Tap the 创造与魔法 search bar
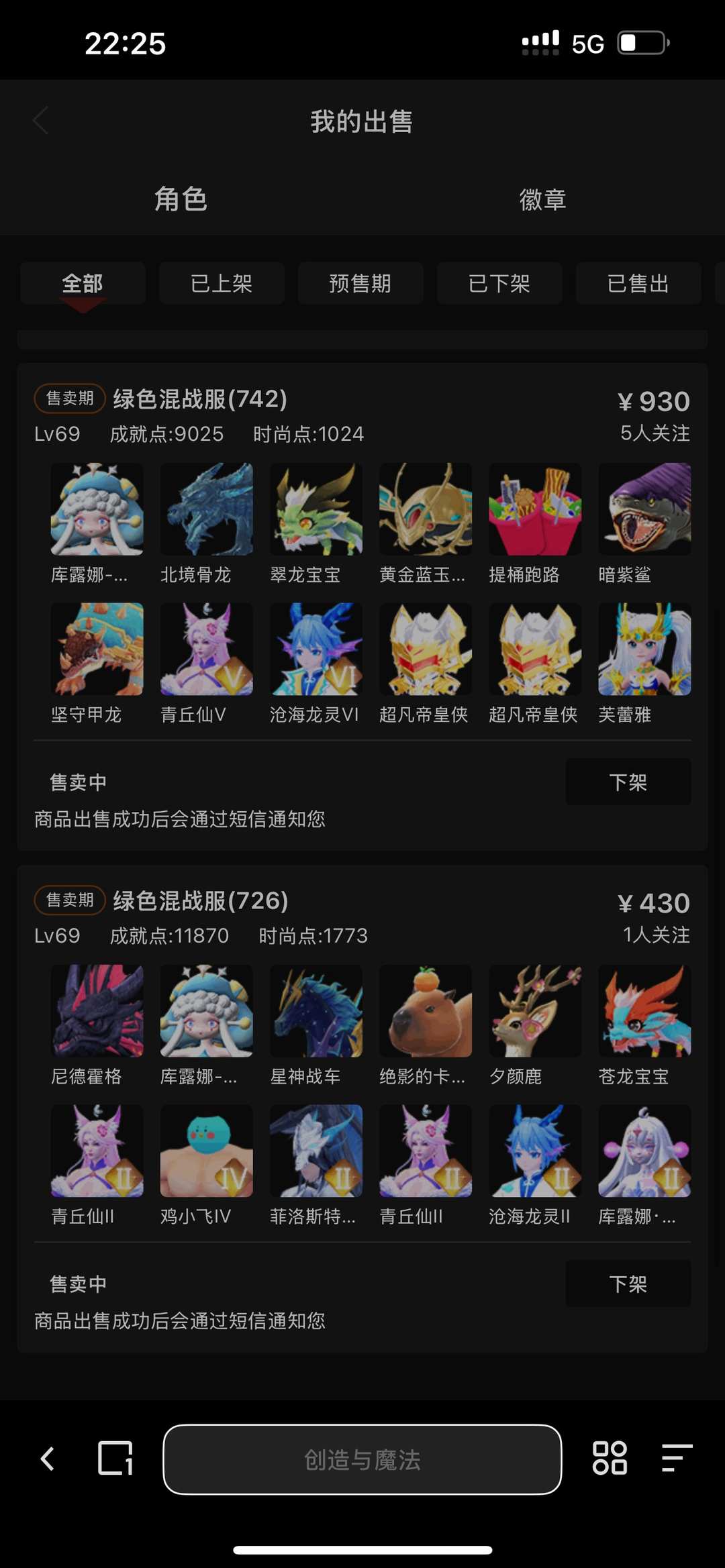 coord(362,1461)
